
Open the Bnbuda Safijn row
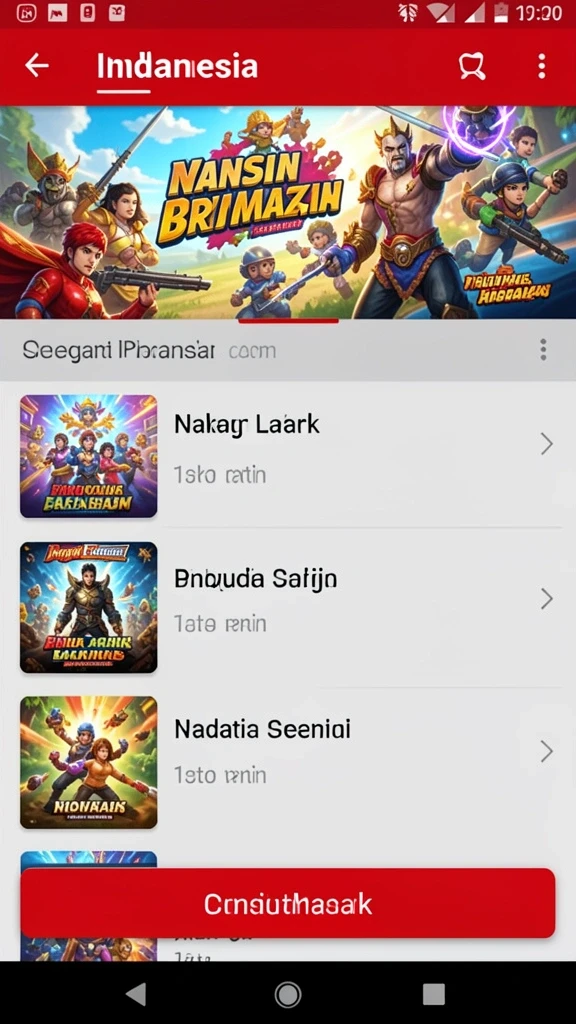tap(288, 607)
